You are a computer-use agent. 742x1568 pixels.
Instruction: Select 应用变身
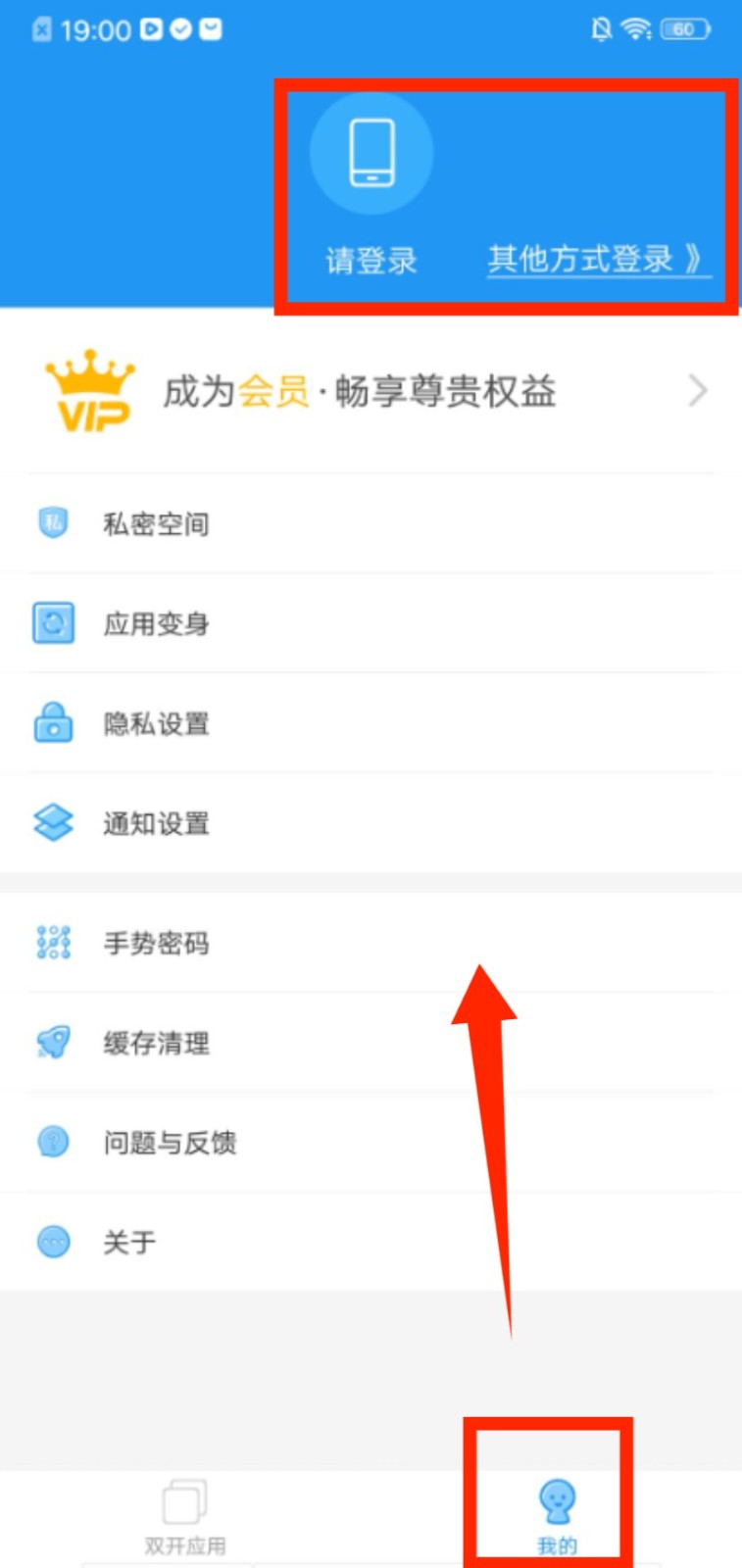pyautogui.click(x=157, y=624)
